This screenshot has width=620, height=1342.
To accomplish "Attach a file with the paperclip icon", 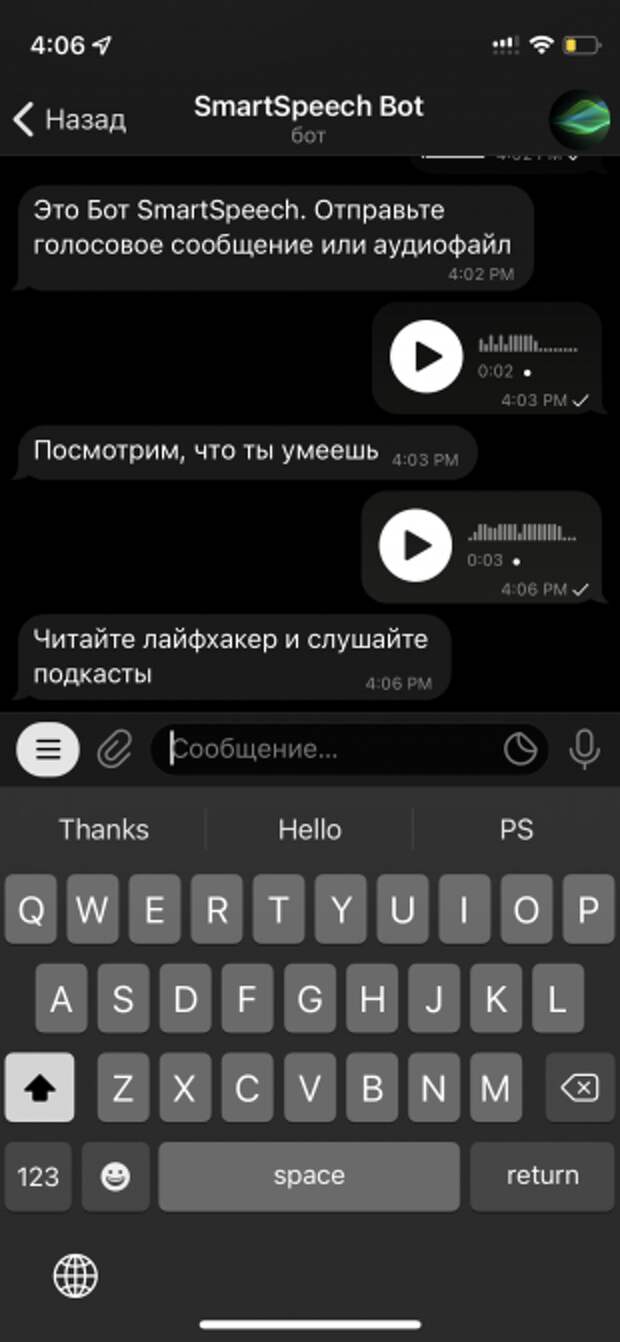I will 114,749.
